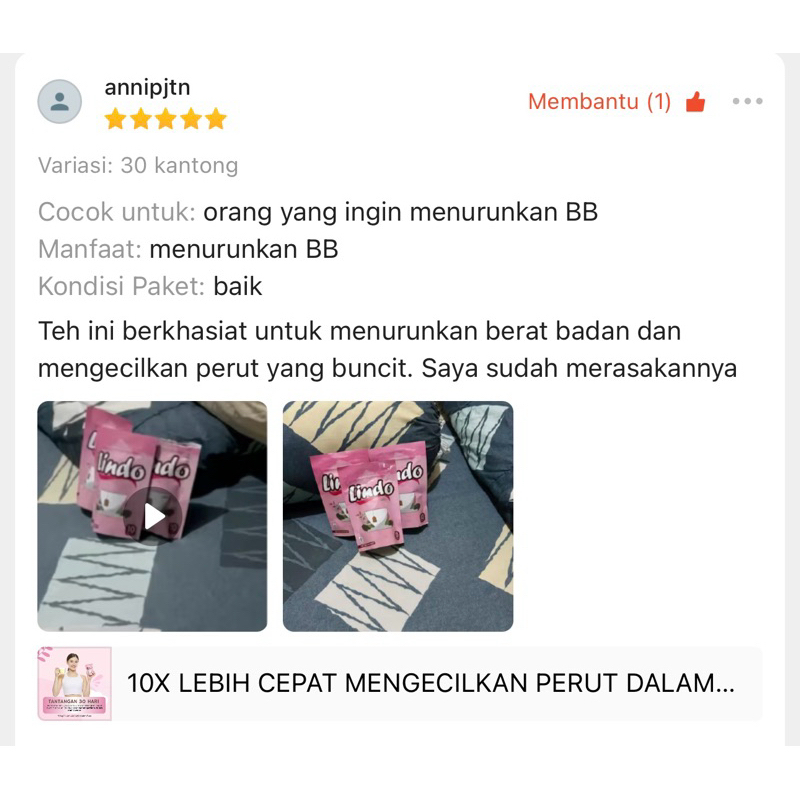Viewport: 800px width, 800px height.
Task: Open the second review photo
Action: pyautogui.click(x=397, y=516)
